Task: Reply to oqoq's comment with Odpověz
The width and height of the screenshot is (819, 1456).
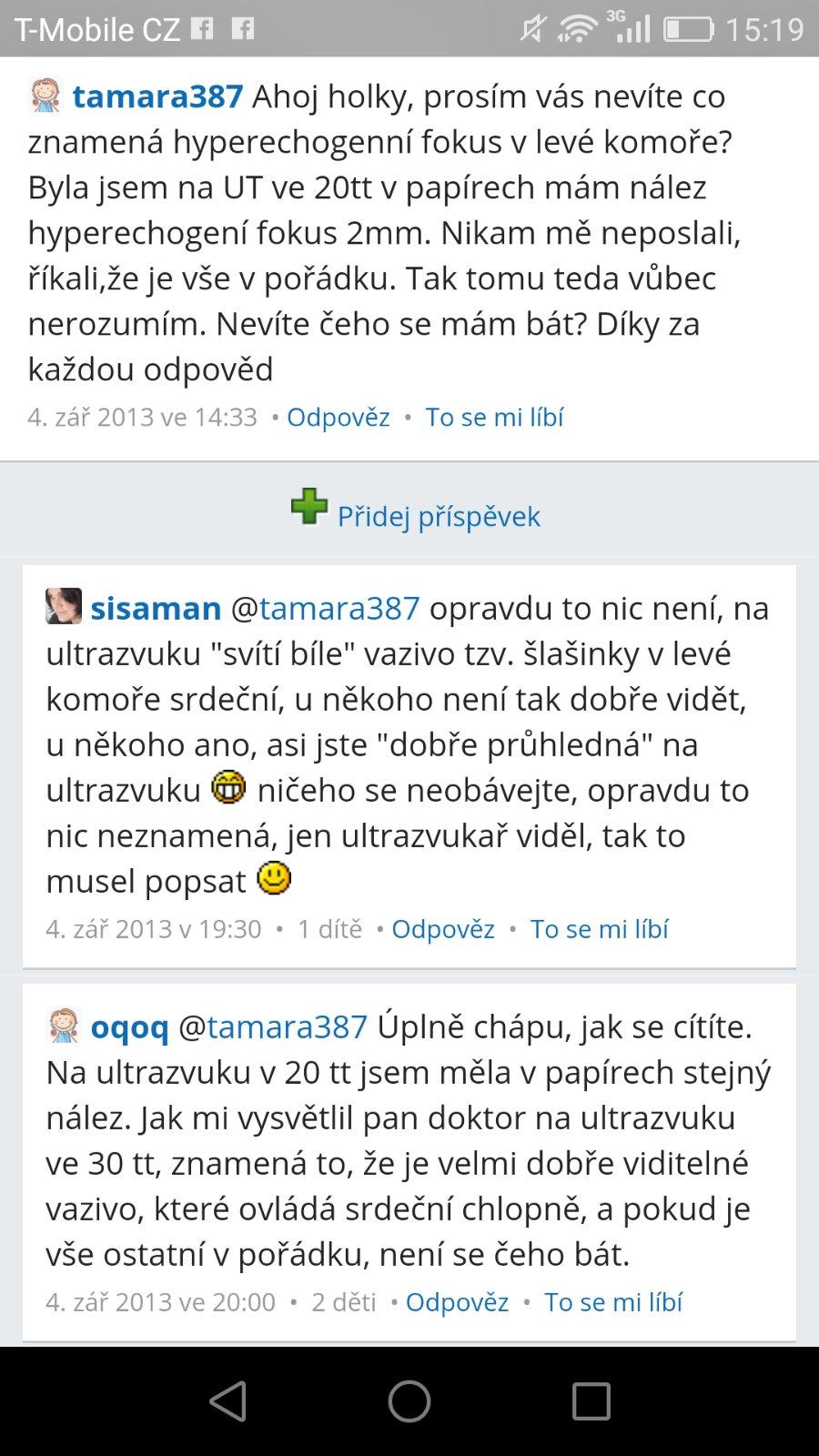Action: coord(457,1302)
